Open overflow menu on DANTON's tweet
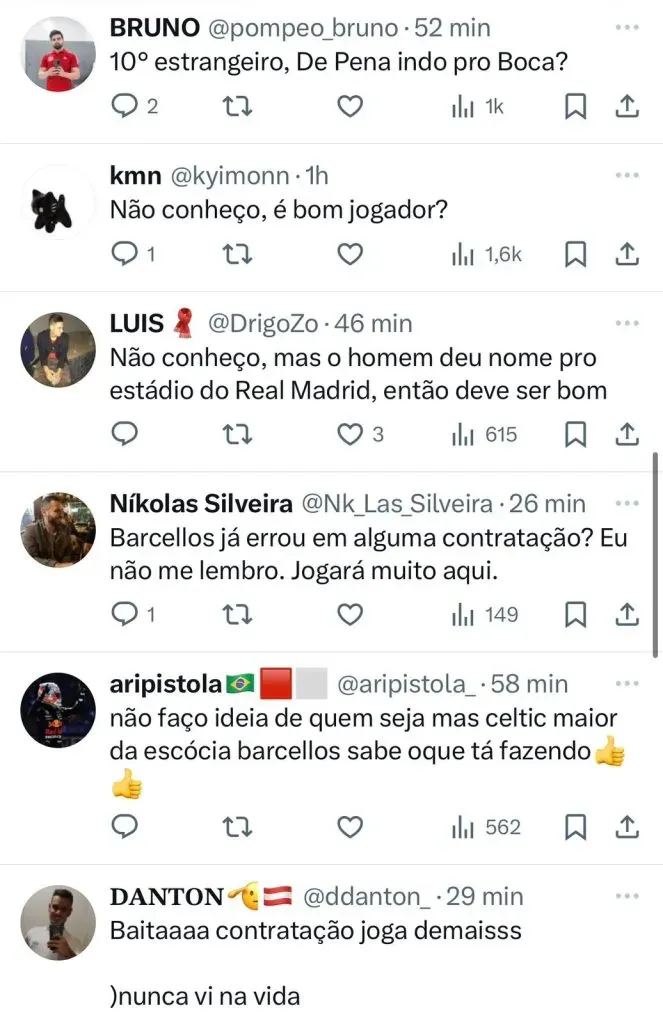This screenshot has height=1024, width=663. point(627,895)
